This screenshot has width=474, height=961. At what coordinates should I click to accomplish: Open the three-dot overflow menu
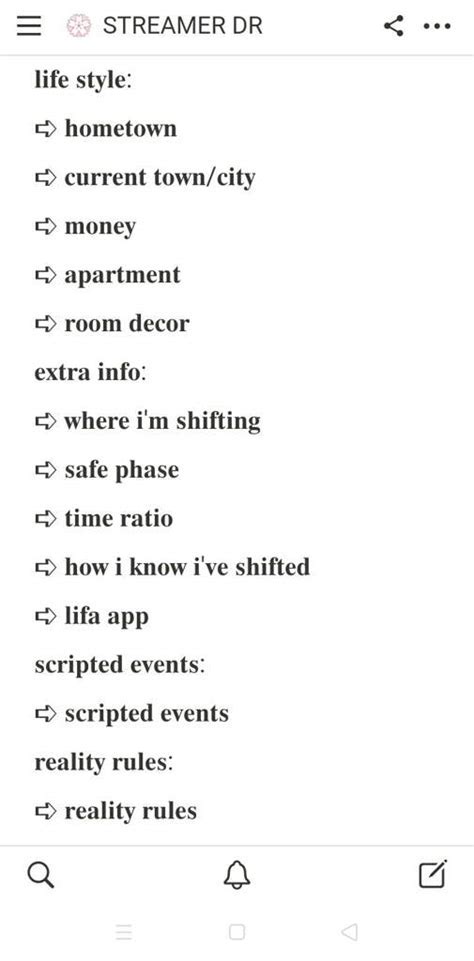[x=437, y=26]
